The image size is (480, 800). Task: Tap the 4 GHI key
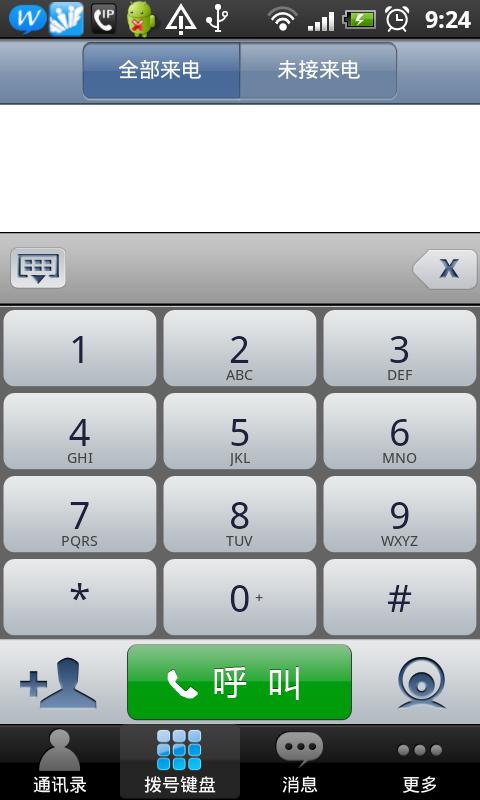pos(80,431)
